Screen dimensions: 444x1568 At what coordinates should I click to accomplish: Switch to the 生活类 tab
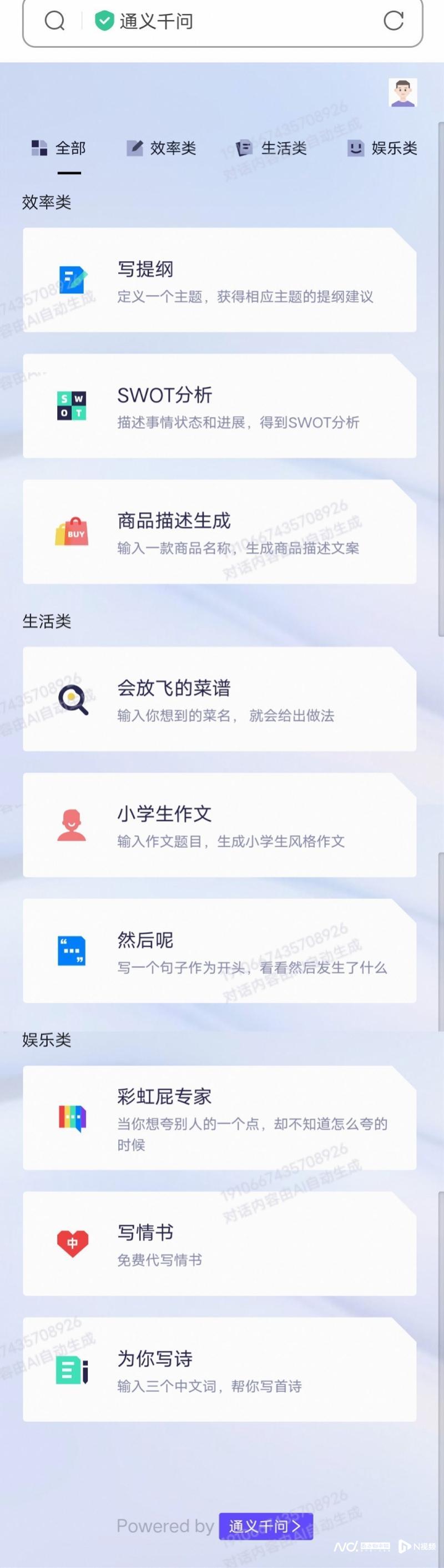tap(271, 148)
